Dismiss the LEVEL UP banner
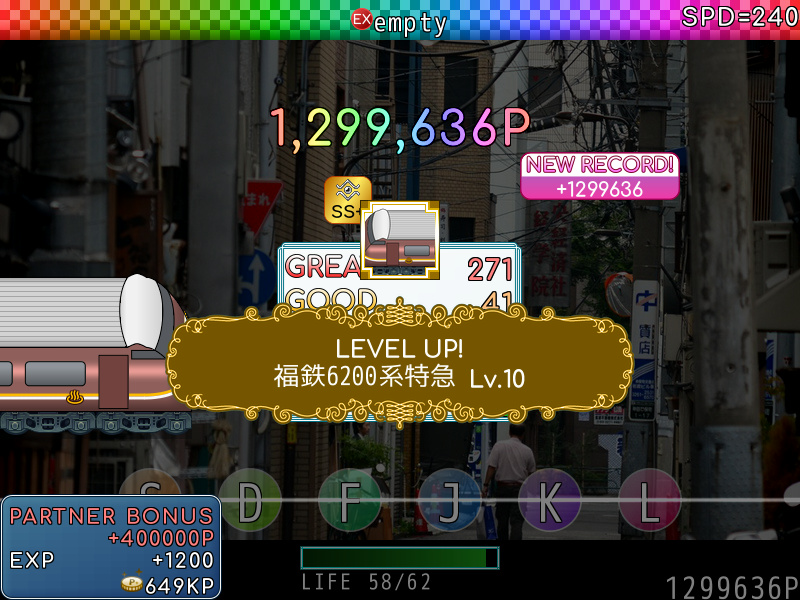The height and width of the screenshot is (600, 800). 400,362
